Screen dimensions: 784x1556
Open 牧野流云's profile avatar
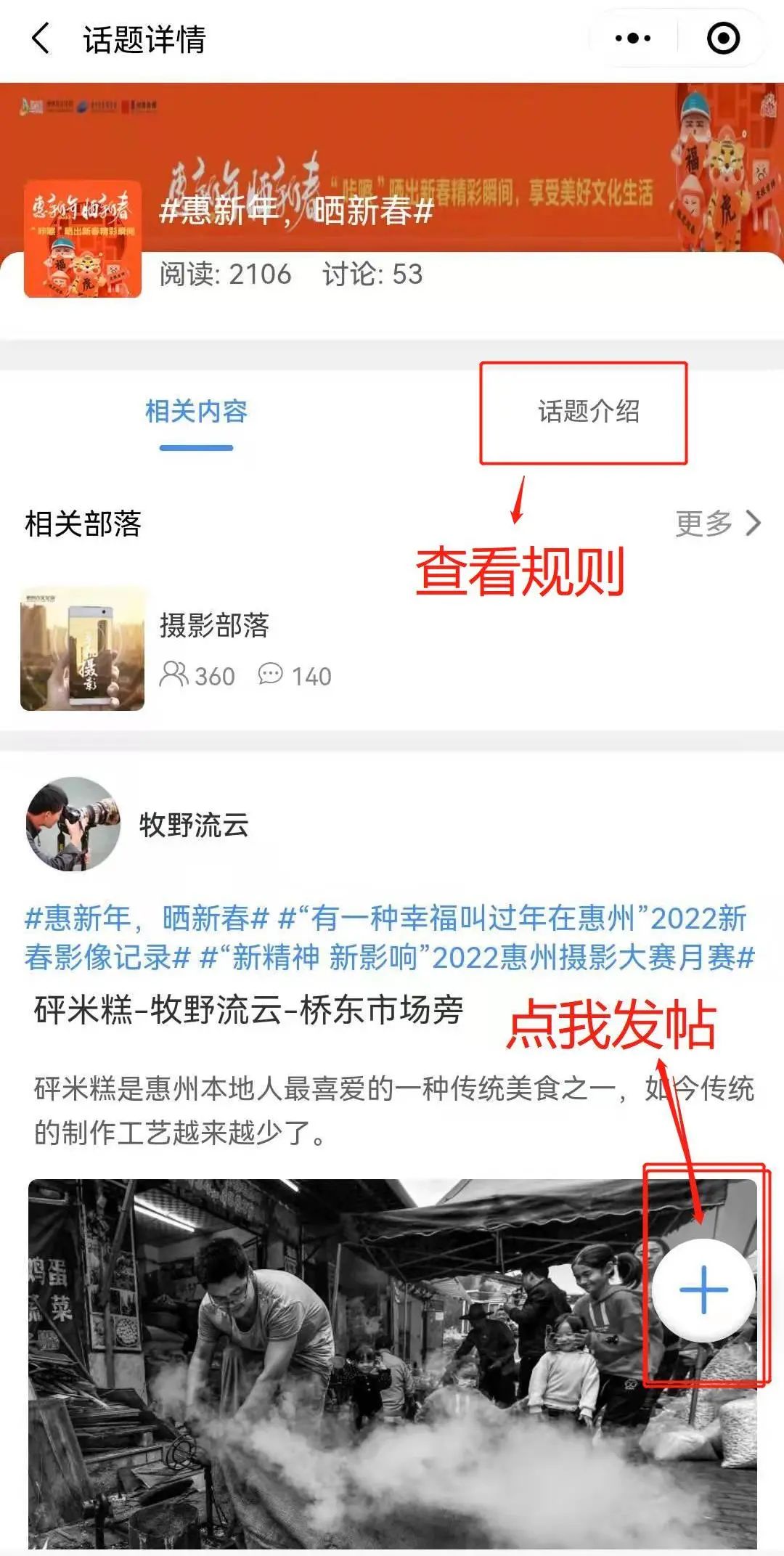[73, 824]
